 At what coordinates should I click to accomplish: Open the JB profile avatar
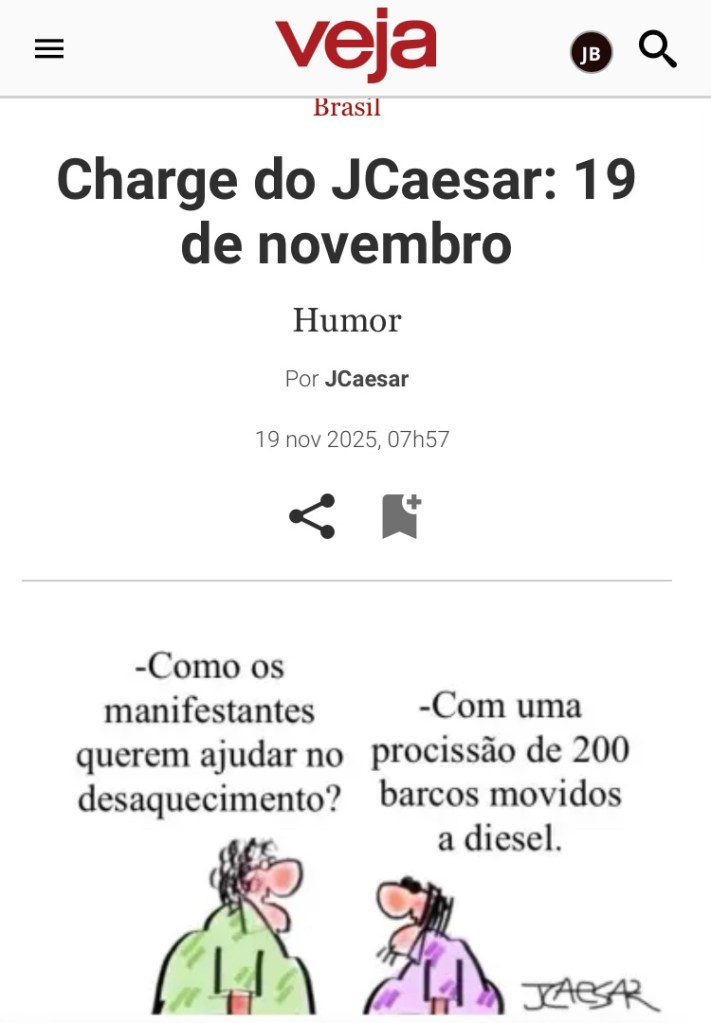pos(591,53)
